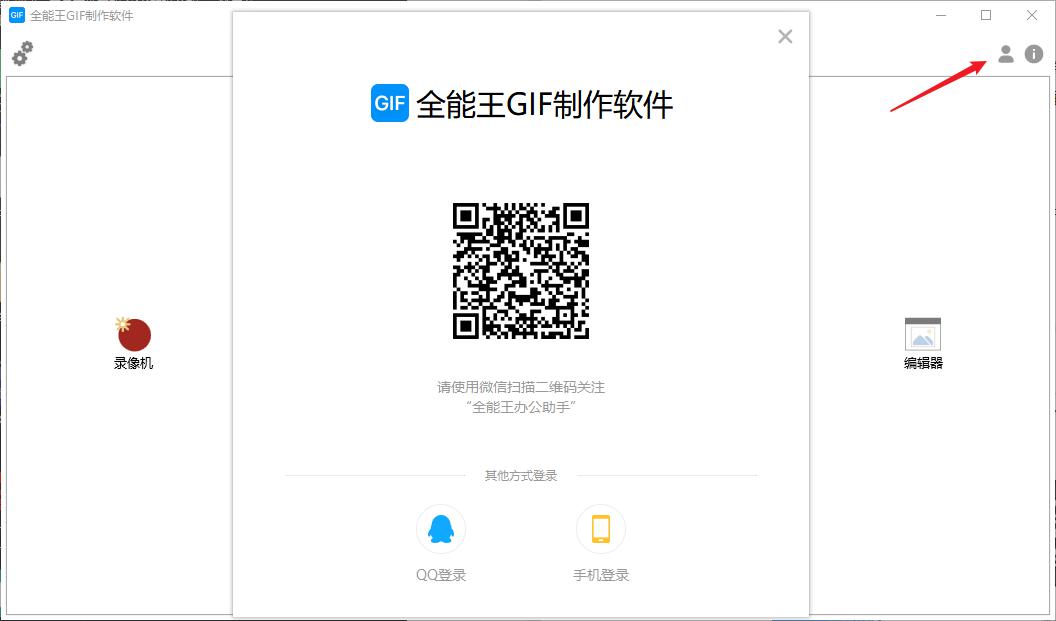Image resolution: width=1056 pixels, height=621 pixels.
Task: Launch the recorder (录像机)
Action: (x=134, y=336)
